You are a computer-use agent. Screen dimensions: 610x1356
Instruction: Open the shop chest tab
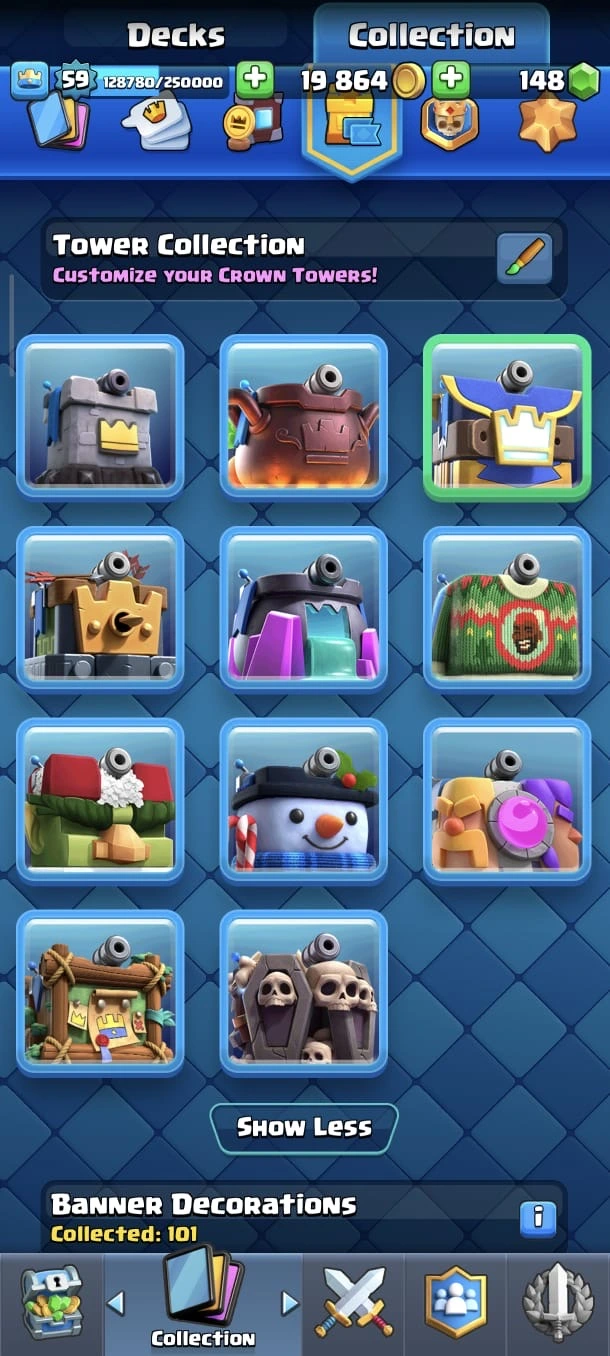coord(51,1302)
